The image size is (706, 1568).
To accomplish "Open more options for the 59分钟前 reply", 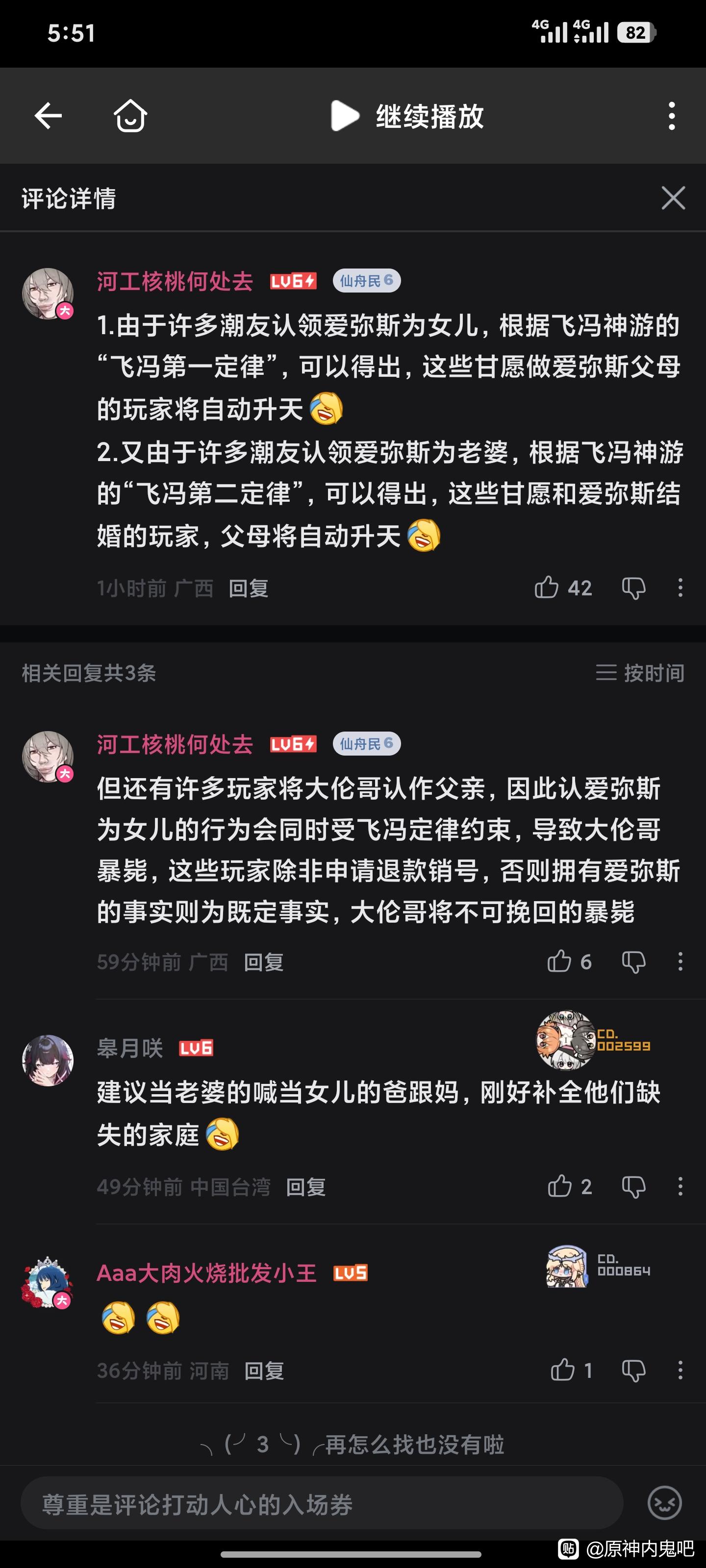I will [680, 962].
